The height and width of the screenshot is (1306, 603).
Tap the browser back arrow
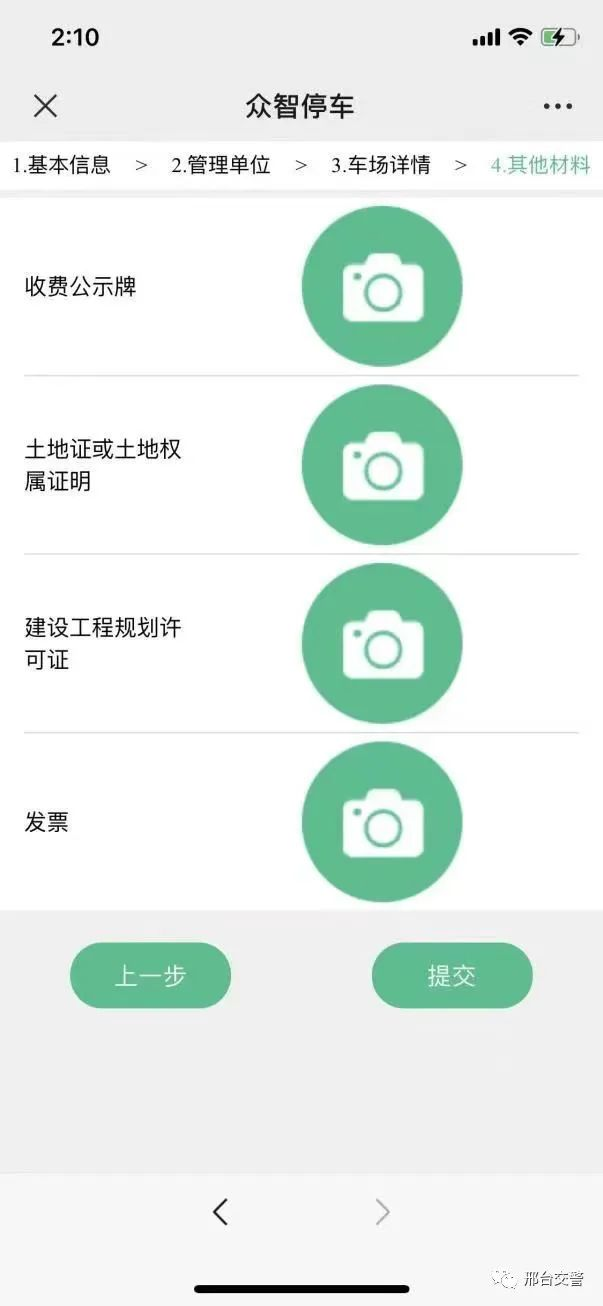[x=221, y=1212]
